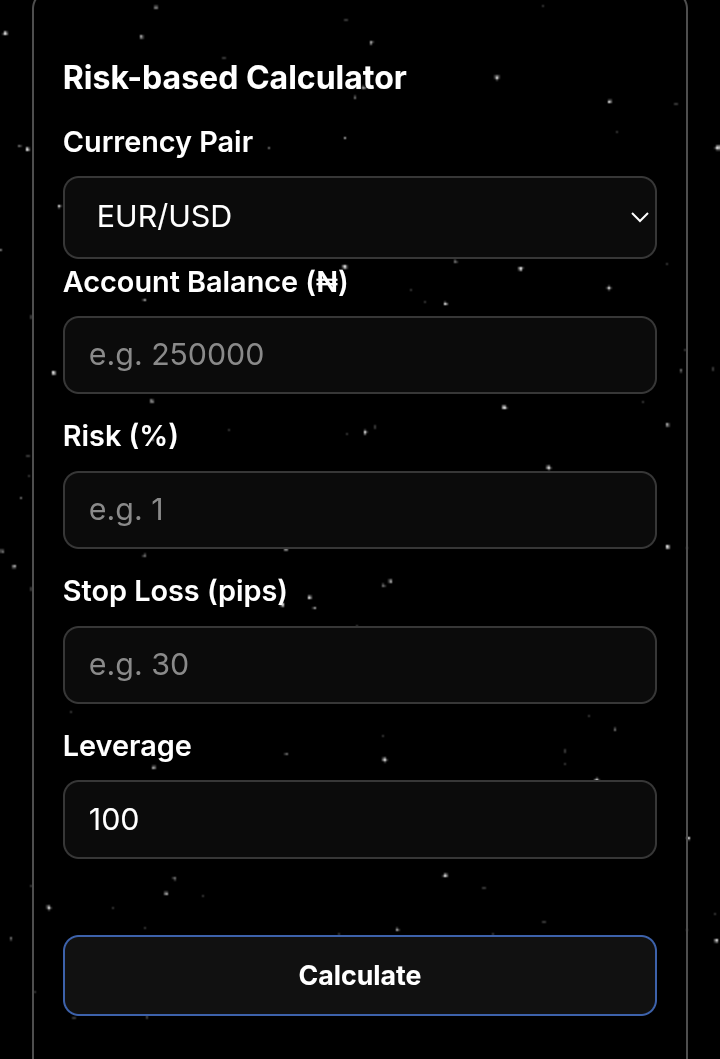Click the Leverage label text

pos(127,745)
